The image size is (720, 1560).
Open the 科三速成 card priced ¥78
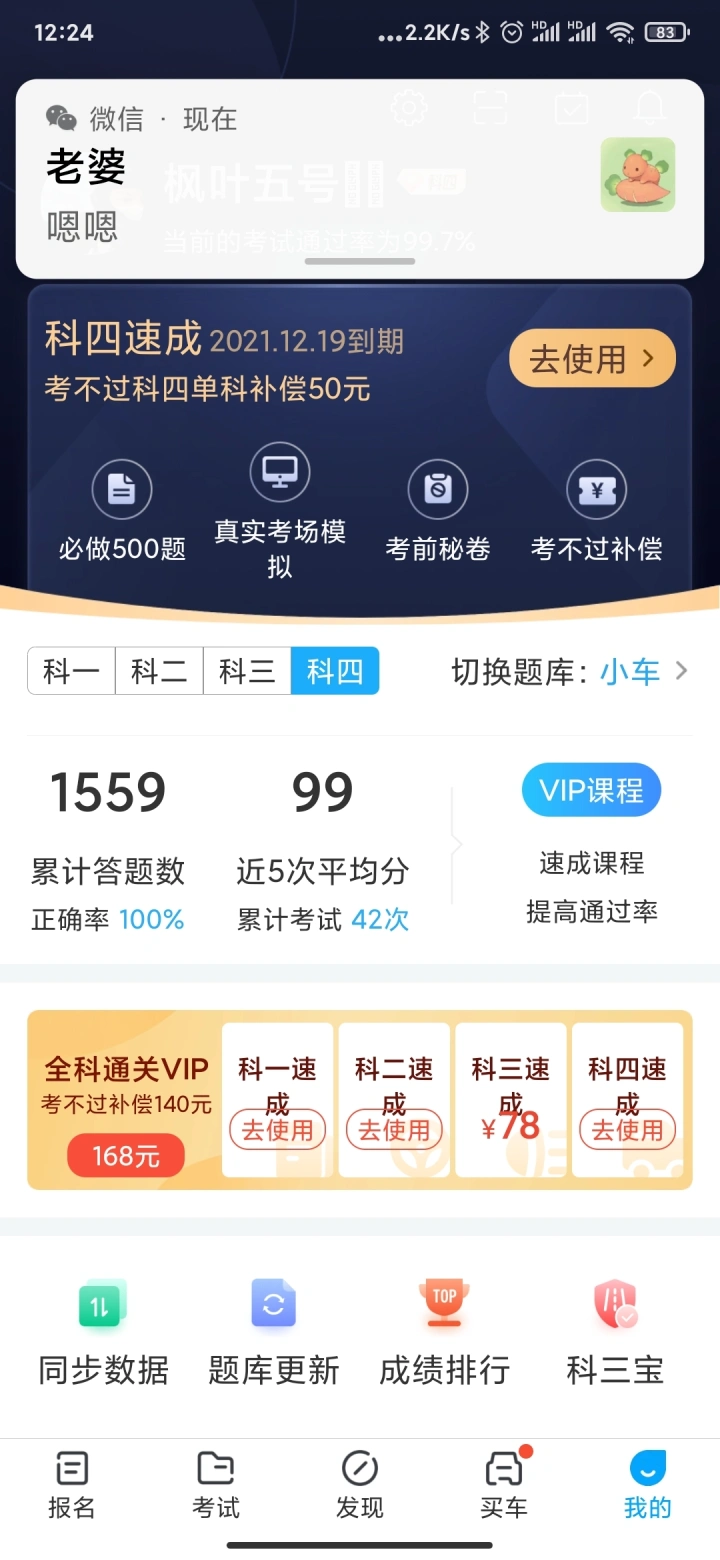pyautogui.click(x=511, y=1100)
